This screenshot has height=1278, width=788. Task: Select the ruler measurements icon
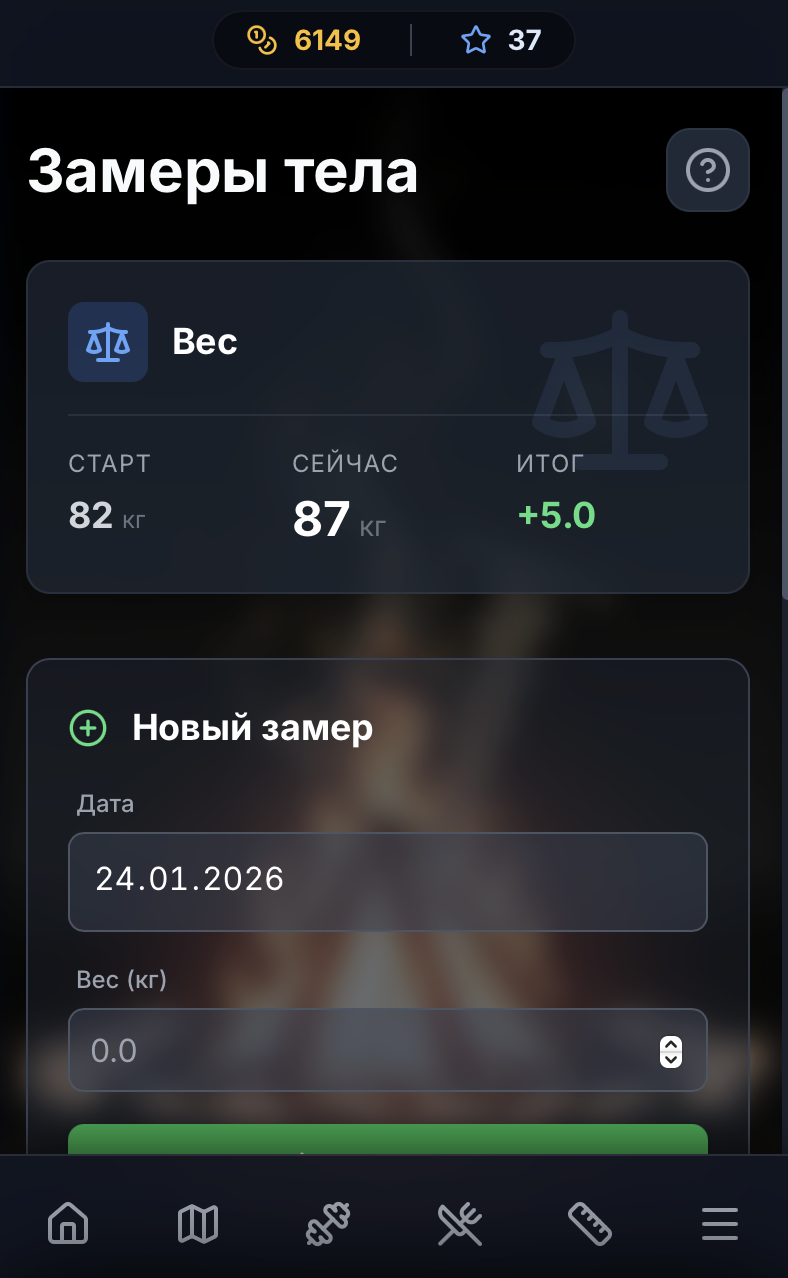590,1223
